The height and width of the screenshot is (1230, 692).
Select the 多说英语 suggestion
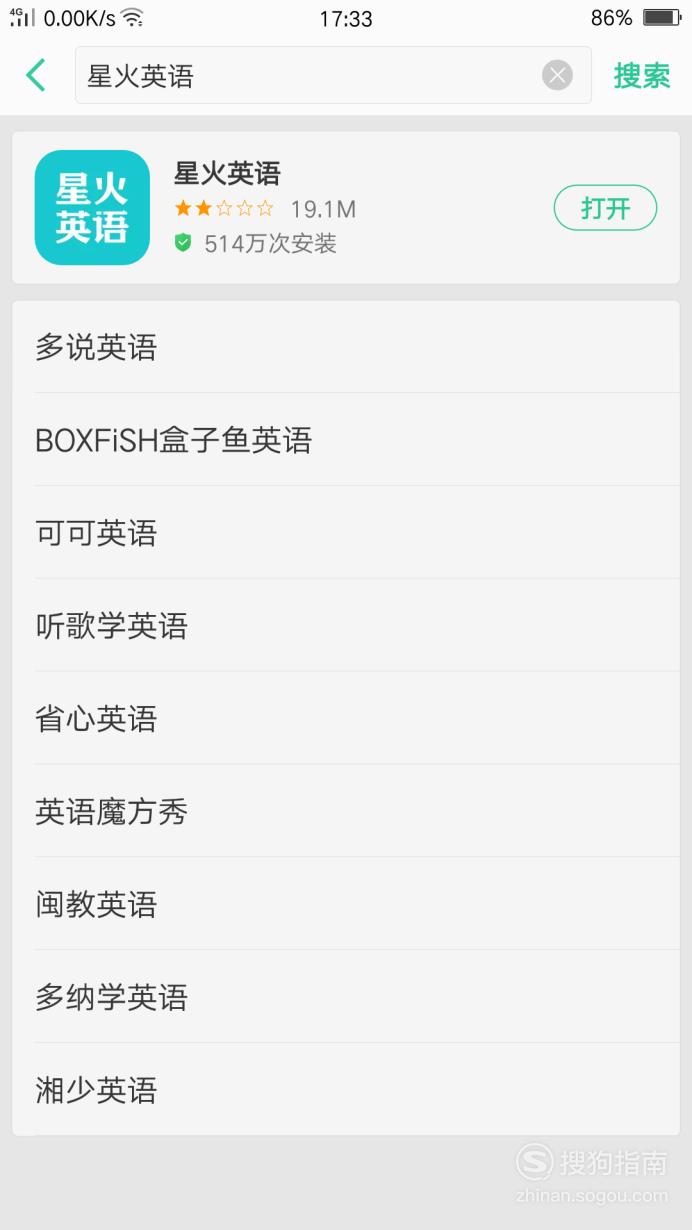pyautogui.click(x=346, y=347)
